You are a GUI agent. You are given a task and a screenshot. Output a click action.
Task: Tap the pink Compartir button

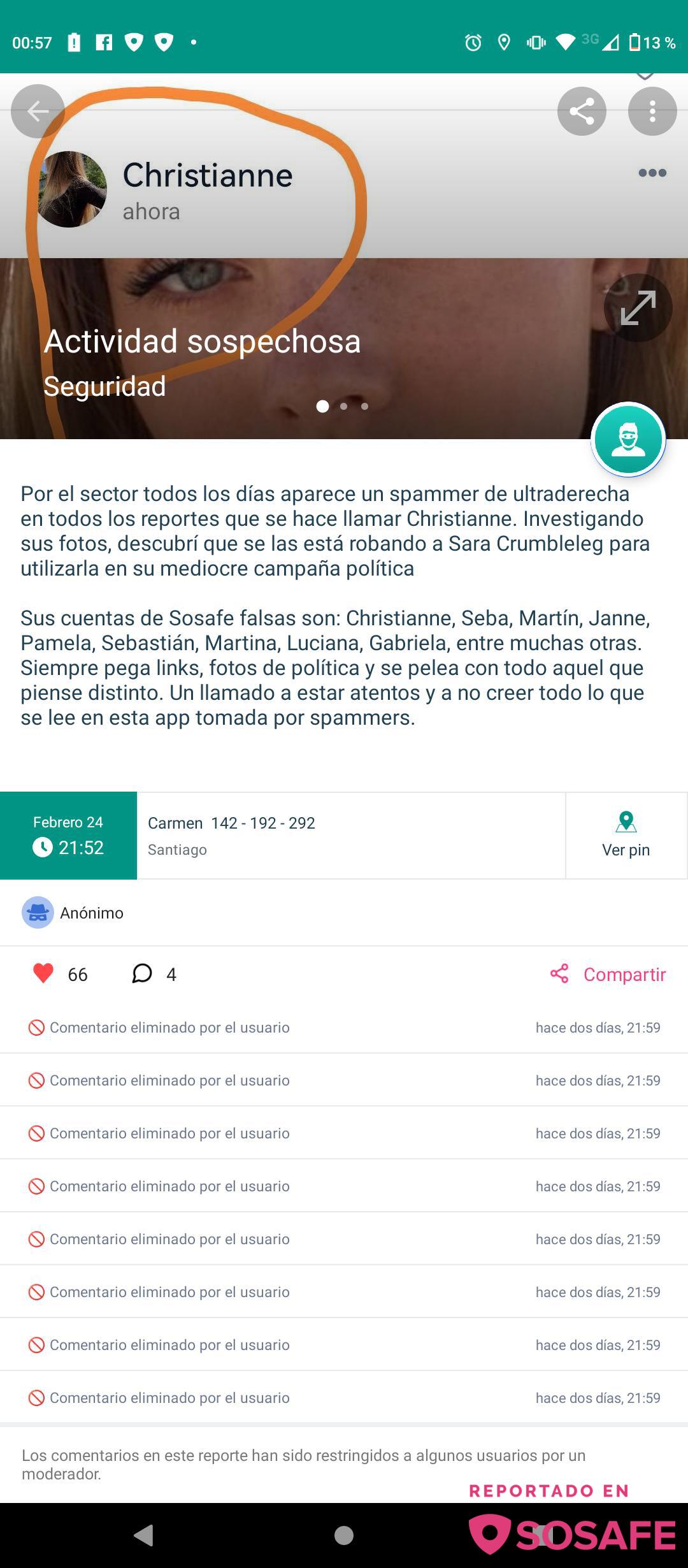click(x=608, y=974)
